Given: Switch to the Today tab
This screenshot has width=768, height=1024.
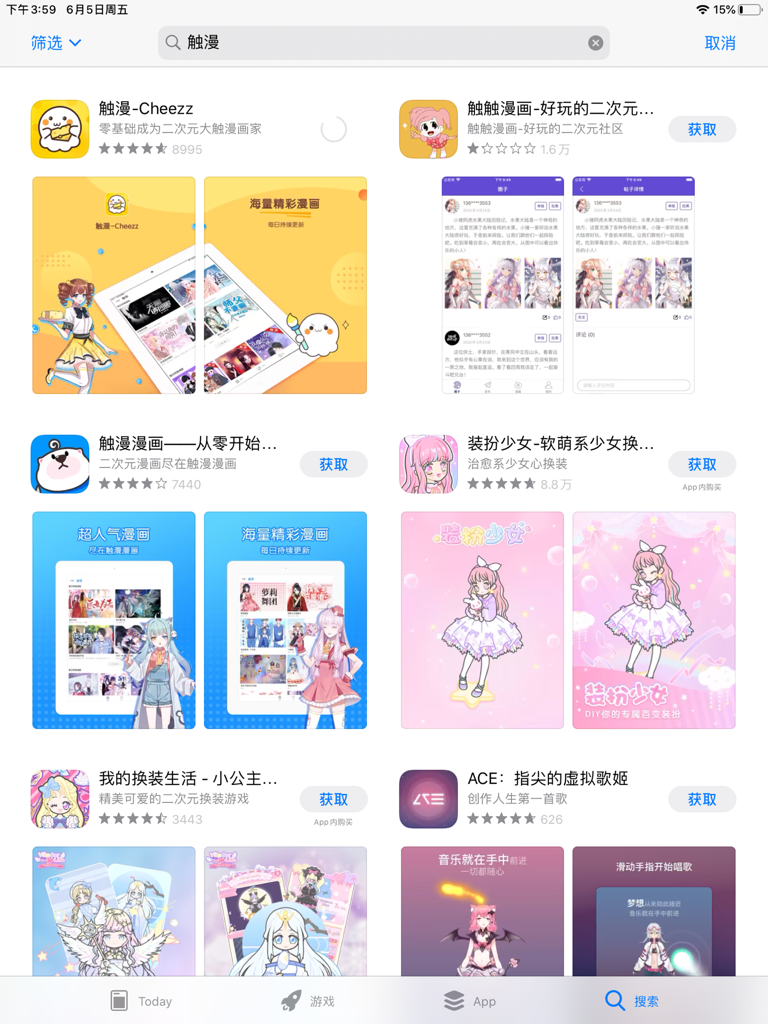Looking at the screenshot, I should click(x=141, y=1001).
